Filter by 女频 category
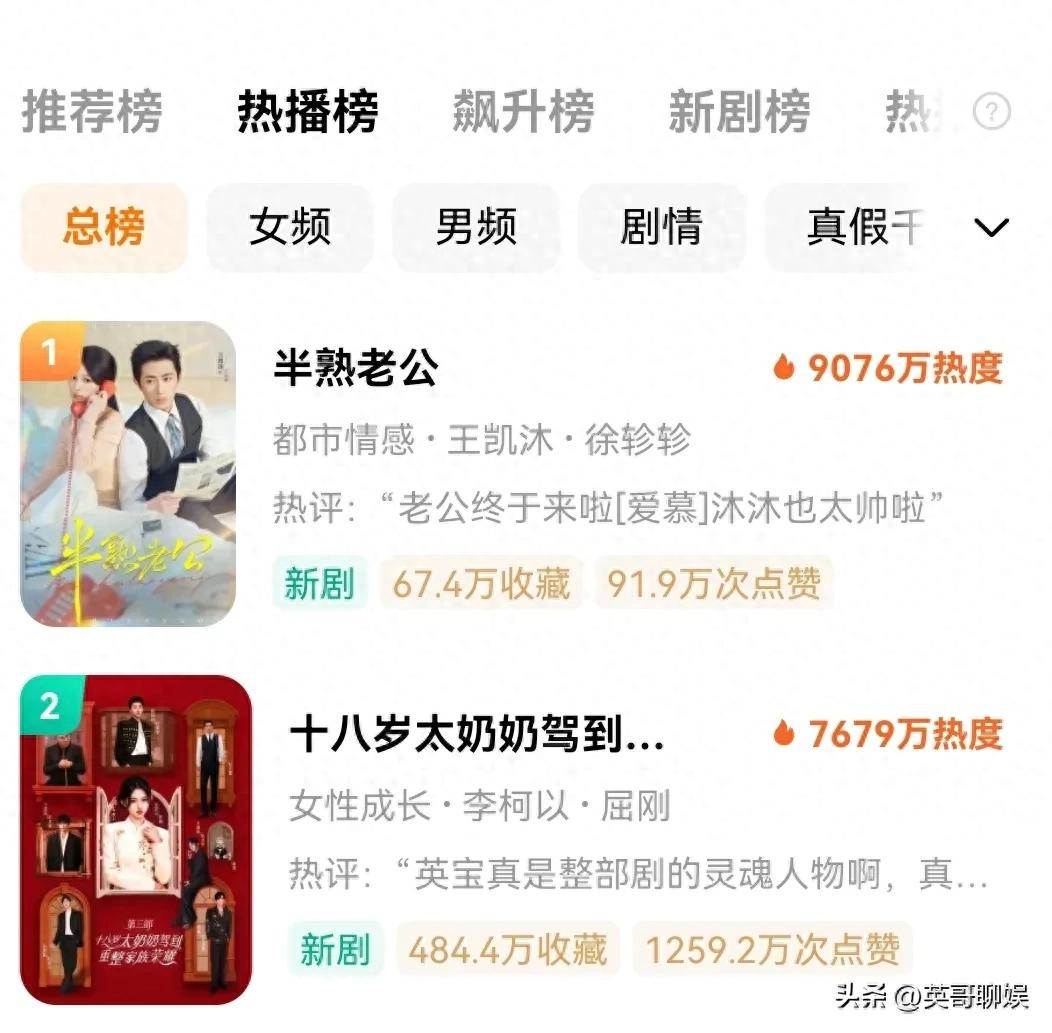Viewport: 1052px width, 1033px height. coord(290,227)
